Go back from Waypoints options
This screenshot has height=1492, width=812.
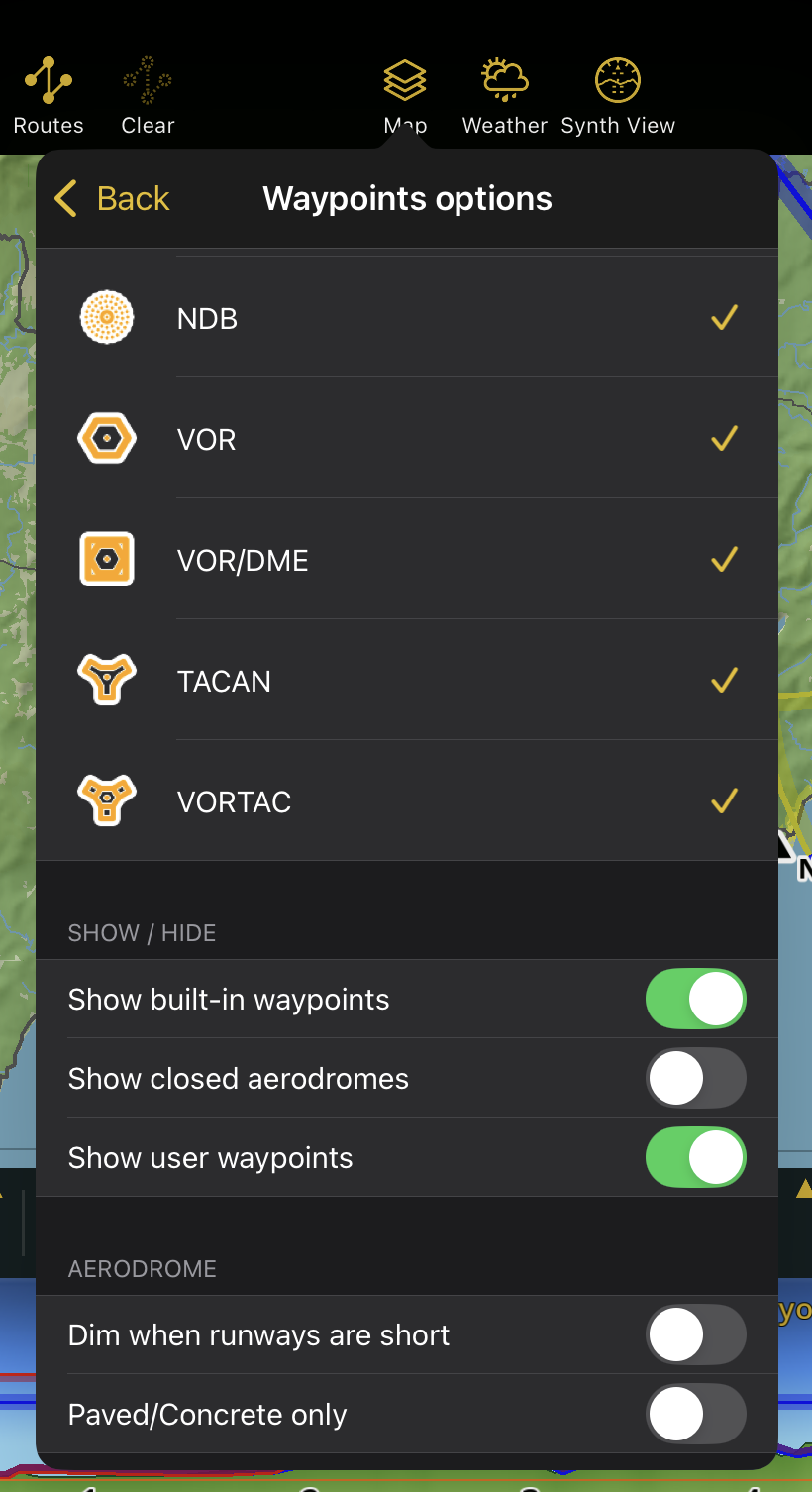[x=112, y=199]
